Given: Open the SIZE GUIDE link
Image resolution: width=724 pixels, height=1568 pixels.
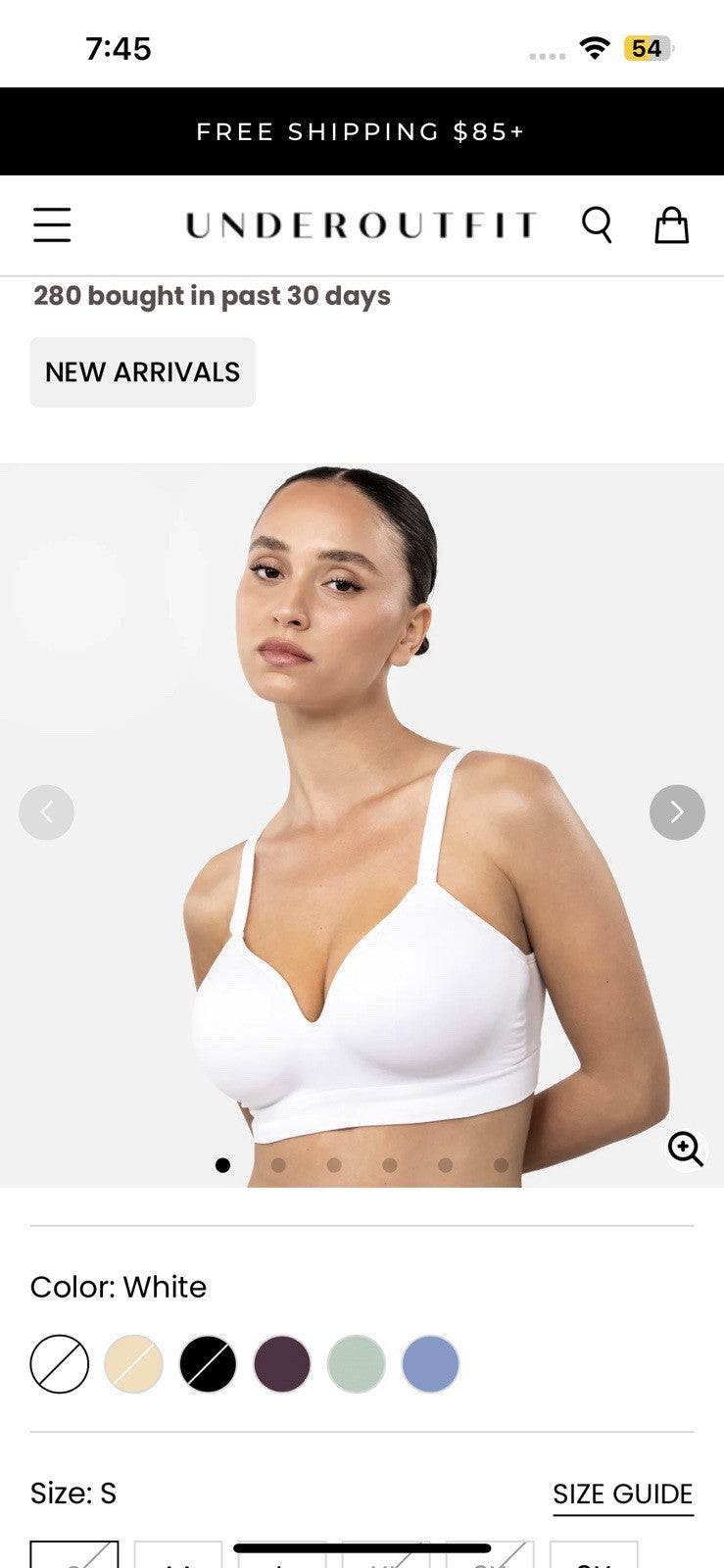Looking at the screenshot, I should tap(622, 1494).
